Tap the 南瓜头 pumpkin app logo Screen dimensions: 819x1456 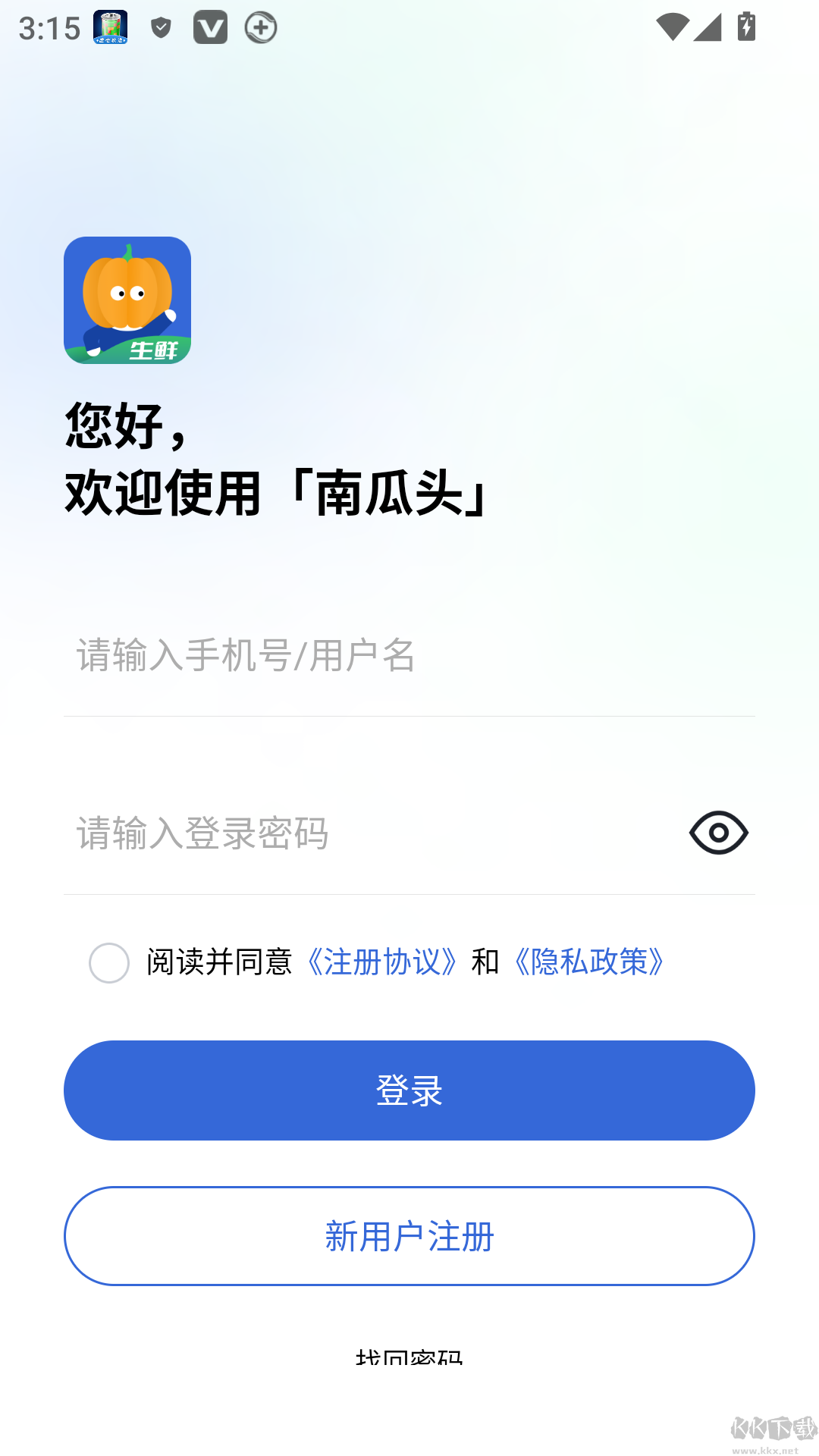127,299
